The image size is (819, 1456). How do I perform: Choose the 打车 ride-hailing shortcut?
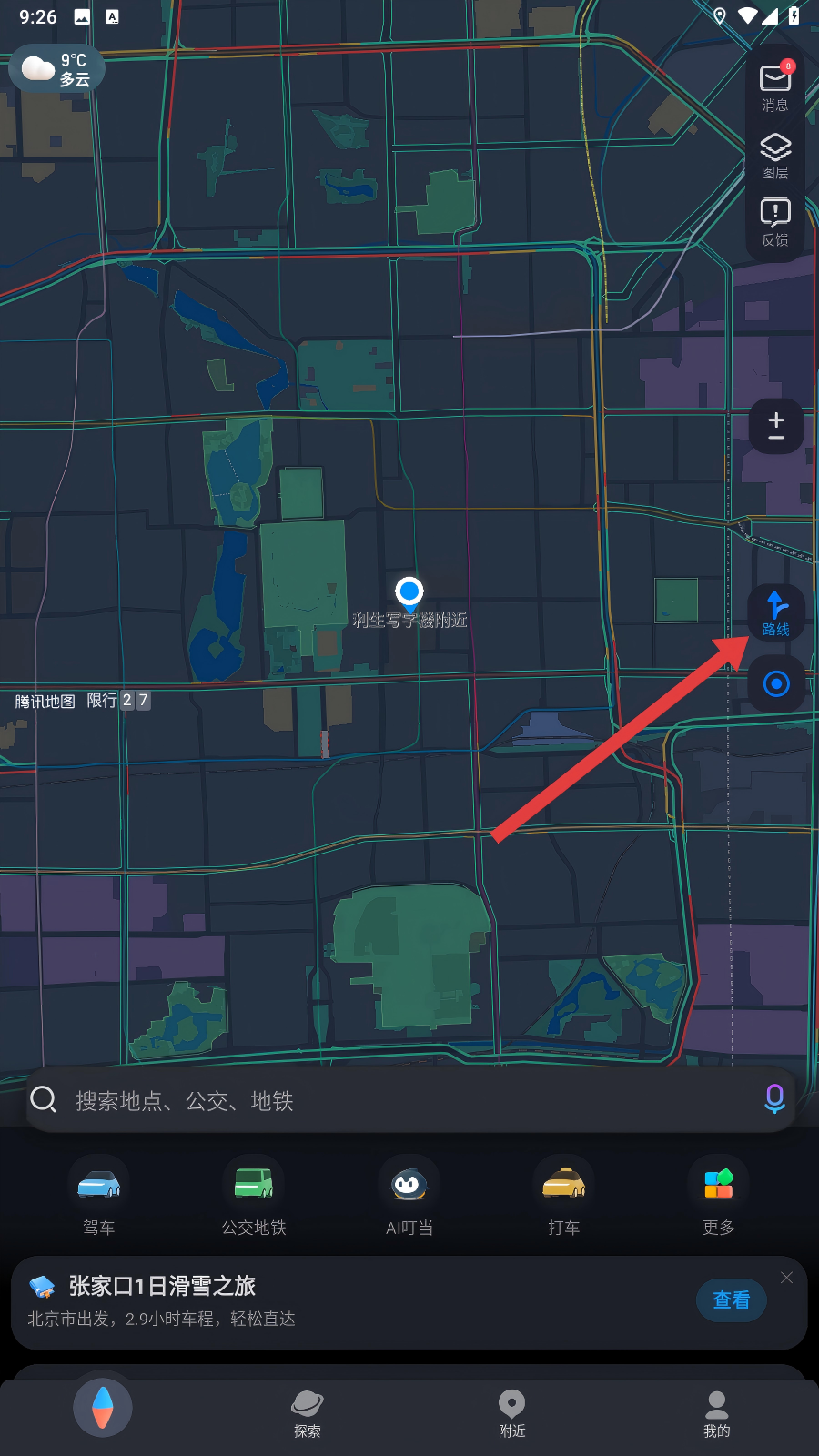click(x=564, y=1195)
